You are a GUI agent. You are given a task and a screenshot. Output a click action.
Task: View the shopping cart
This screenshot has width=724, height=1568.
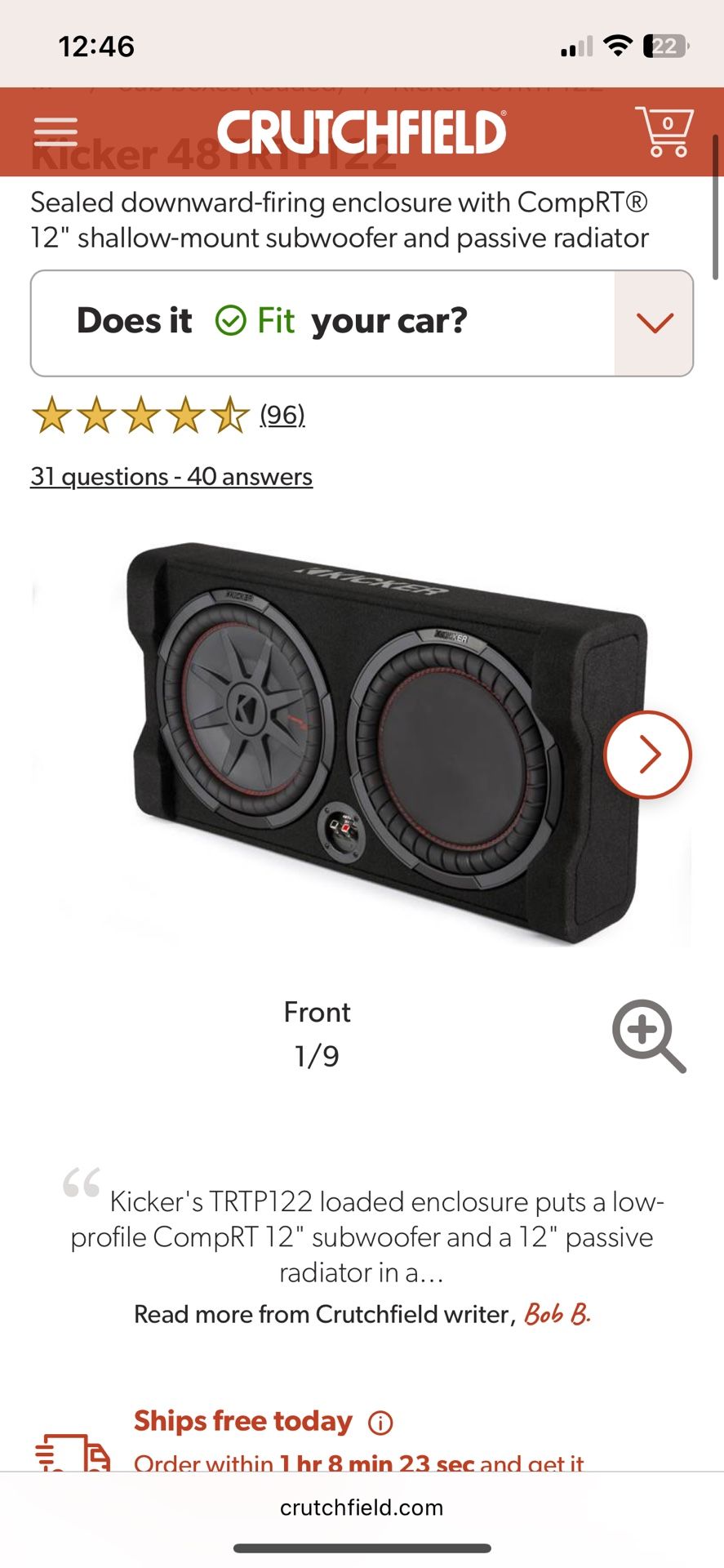[665, 131]
